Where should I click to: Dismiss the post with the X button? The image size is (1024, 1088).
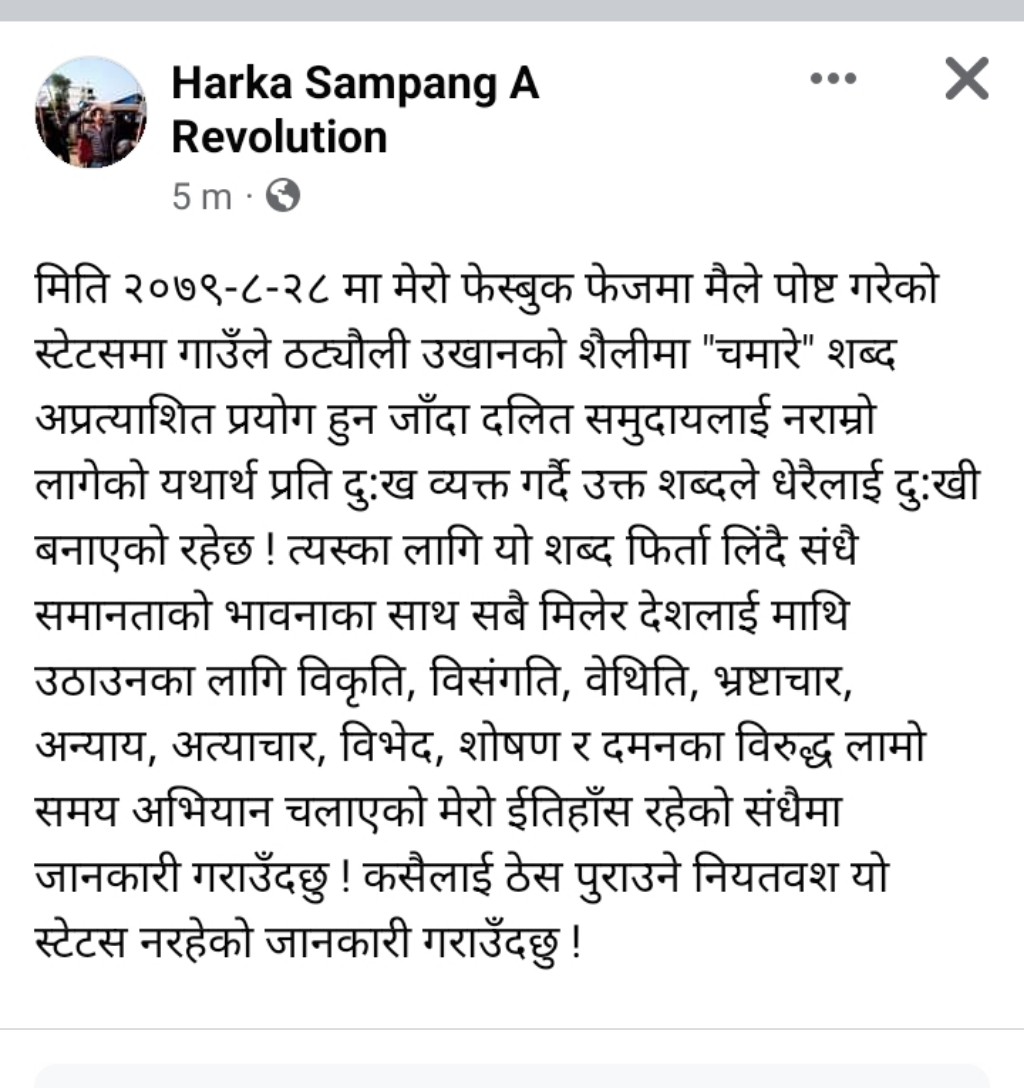(x=966, y=79)
